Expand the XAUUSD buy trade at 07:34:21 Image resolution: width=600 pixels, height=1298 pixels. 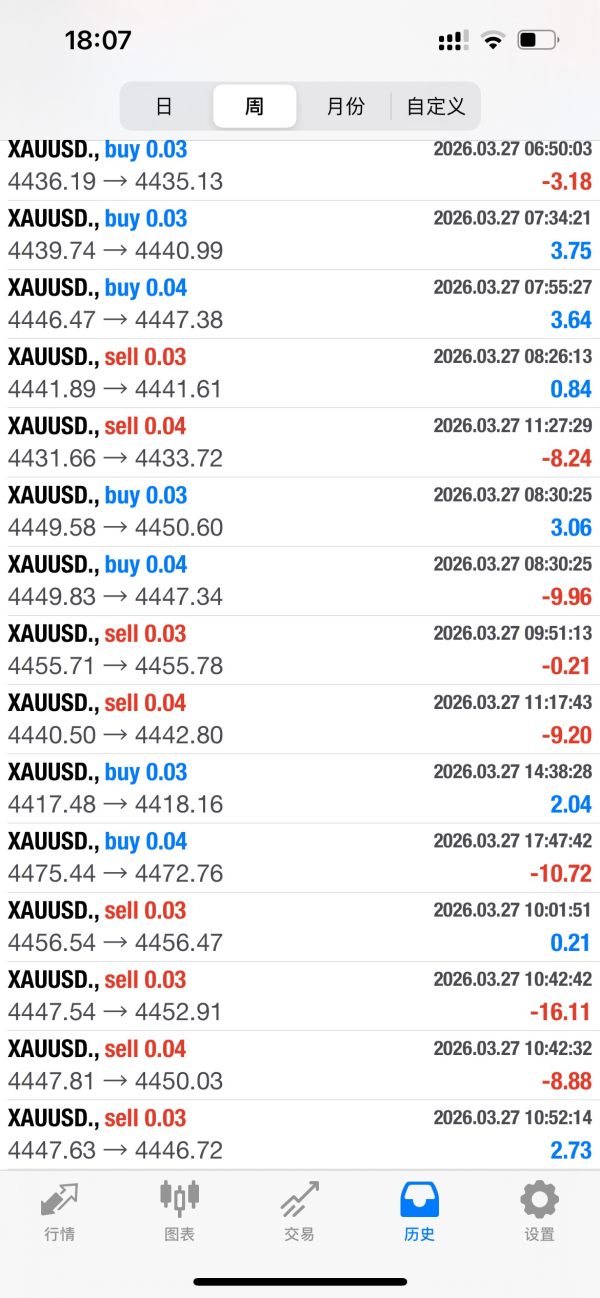(x=300, y=235)
